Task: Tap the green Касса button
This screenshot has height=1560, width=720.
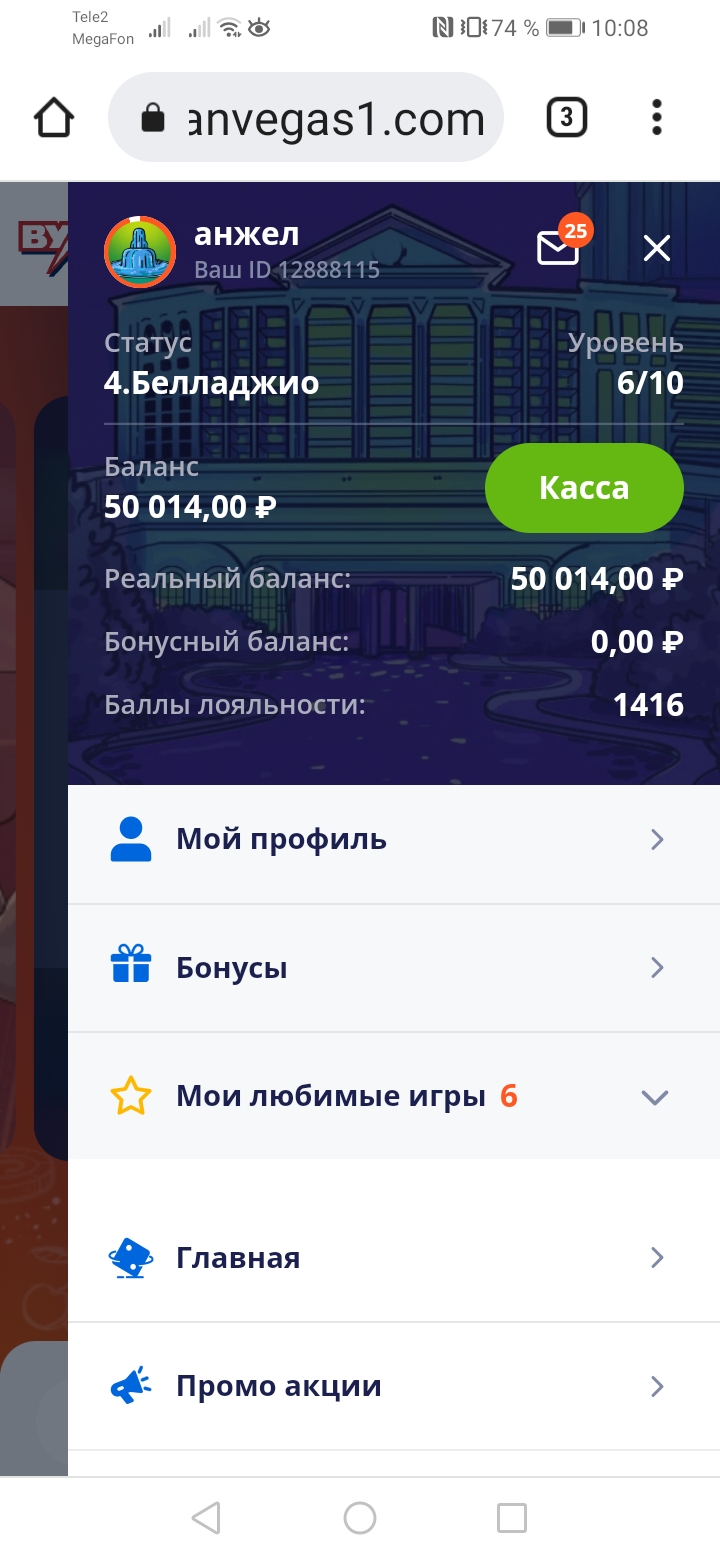Action: (x=584, y=488)
